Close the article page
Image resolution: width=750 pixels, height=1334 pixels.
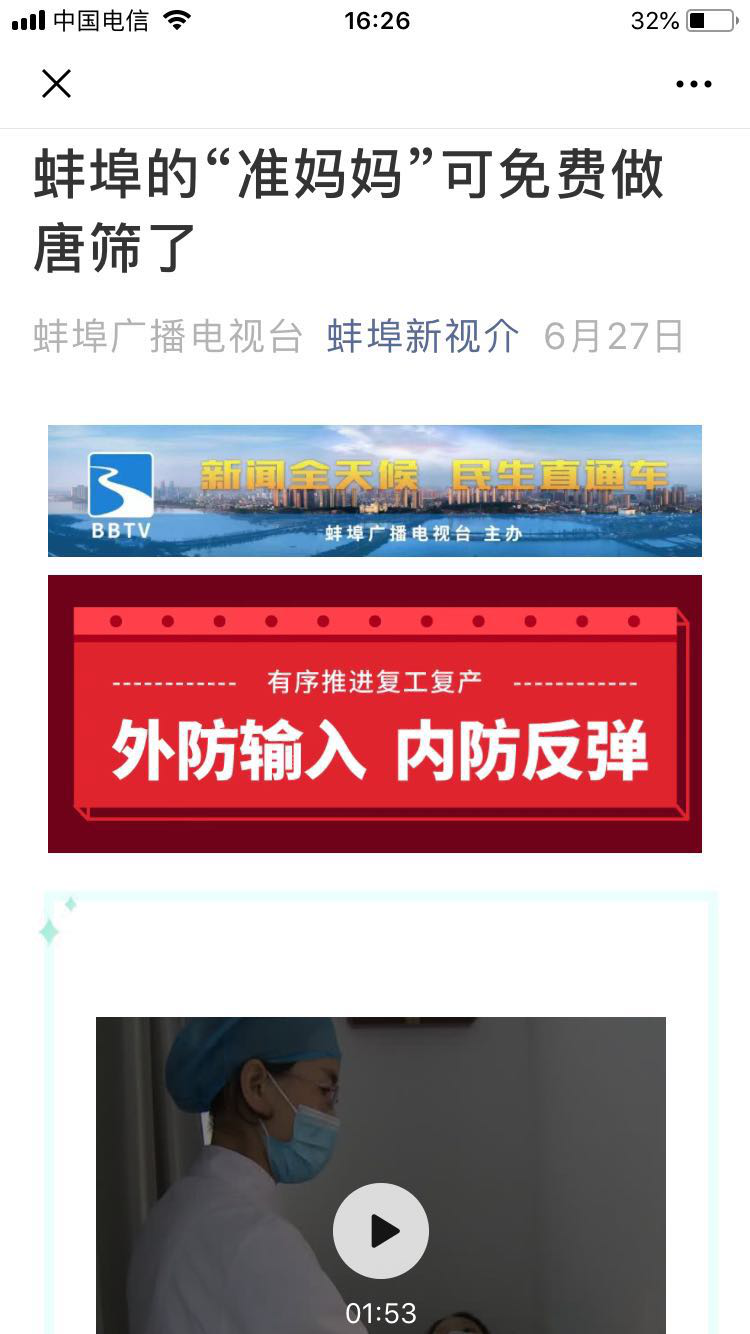tap(56, 84)
